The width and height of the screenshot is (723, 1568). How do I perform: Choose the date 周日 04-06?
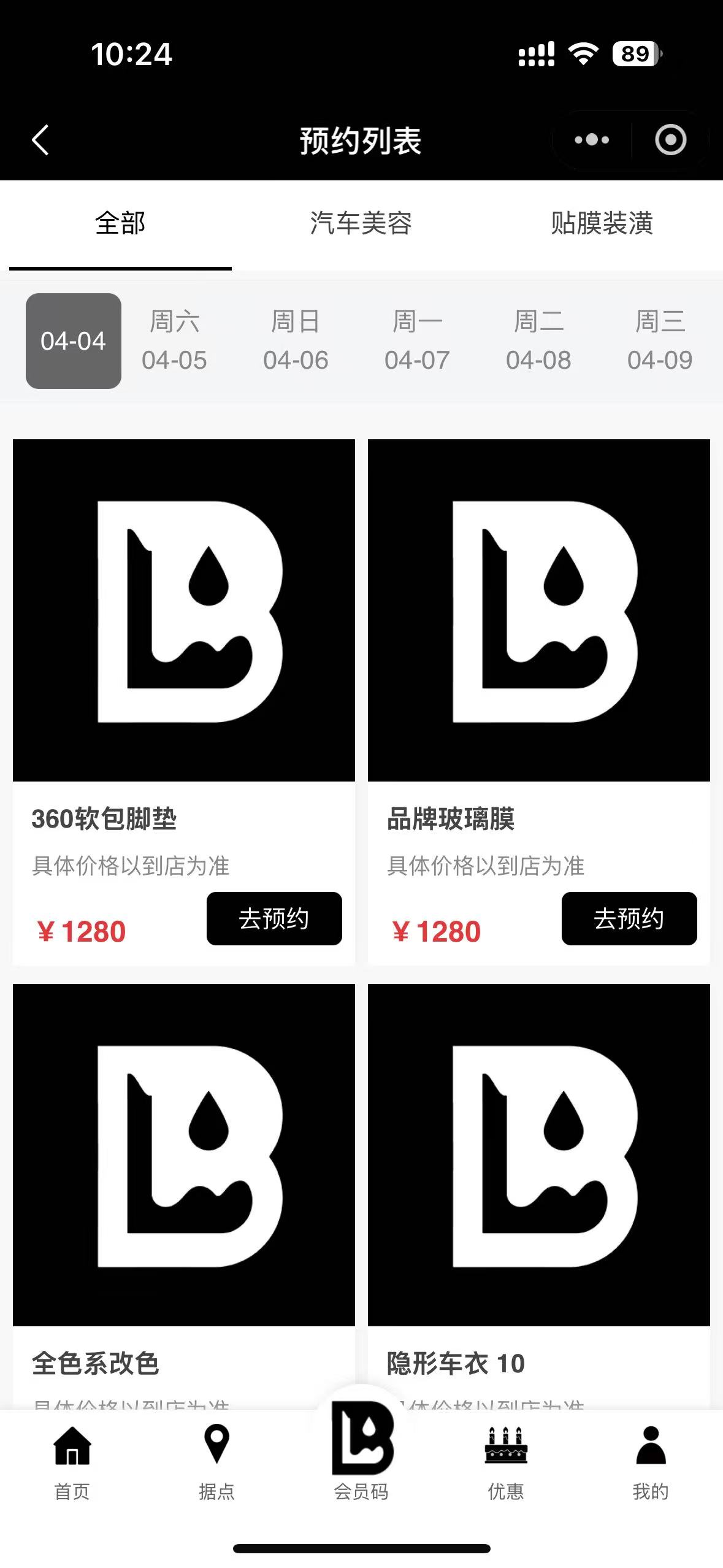[x=296, y=340]
